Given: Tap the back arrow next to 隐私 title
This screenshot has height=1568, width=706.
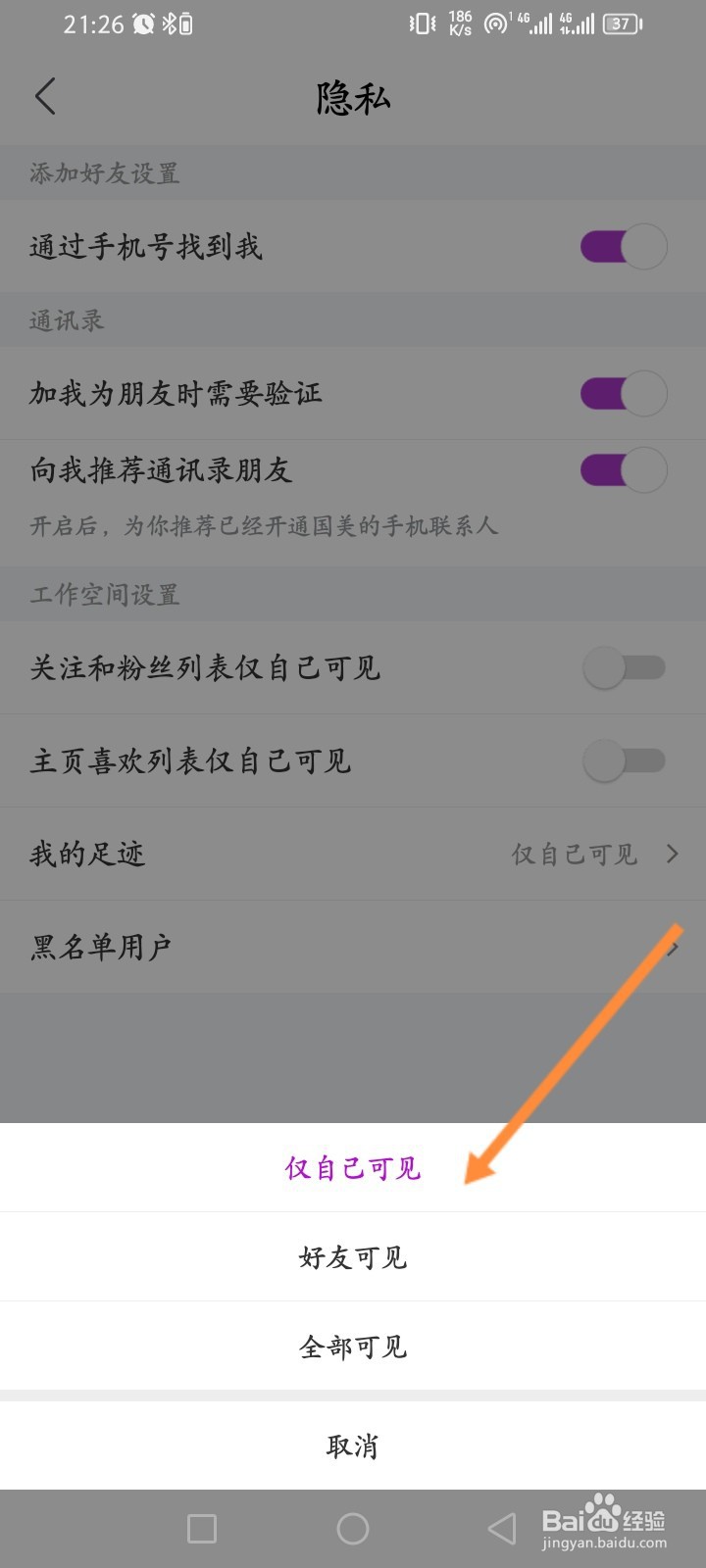Looking at the screenshot, I should 45,97.
